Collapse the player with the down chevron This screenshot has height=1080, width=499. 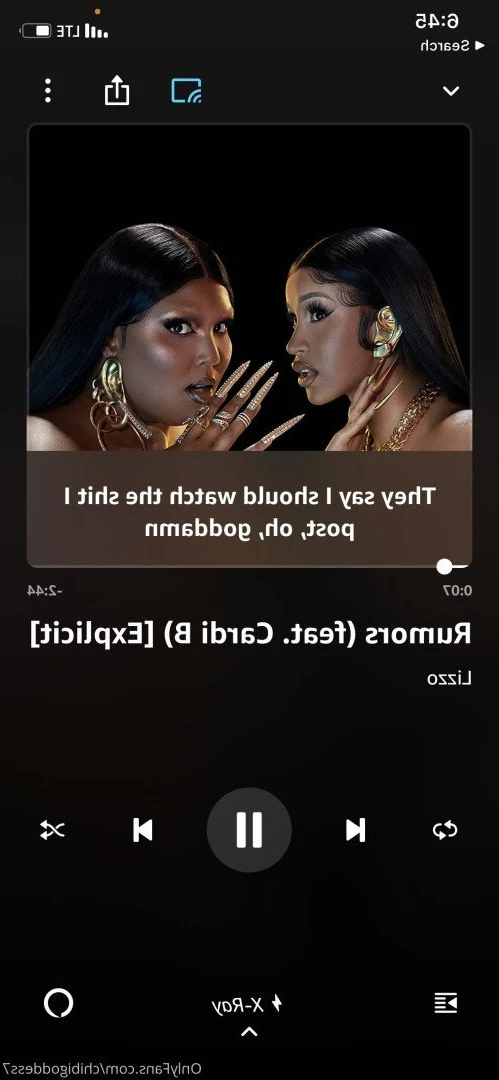coord(451,91)
